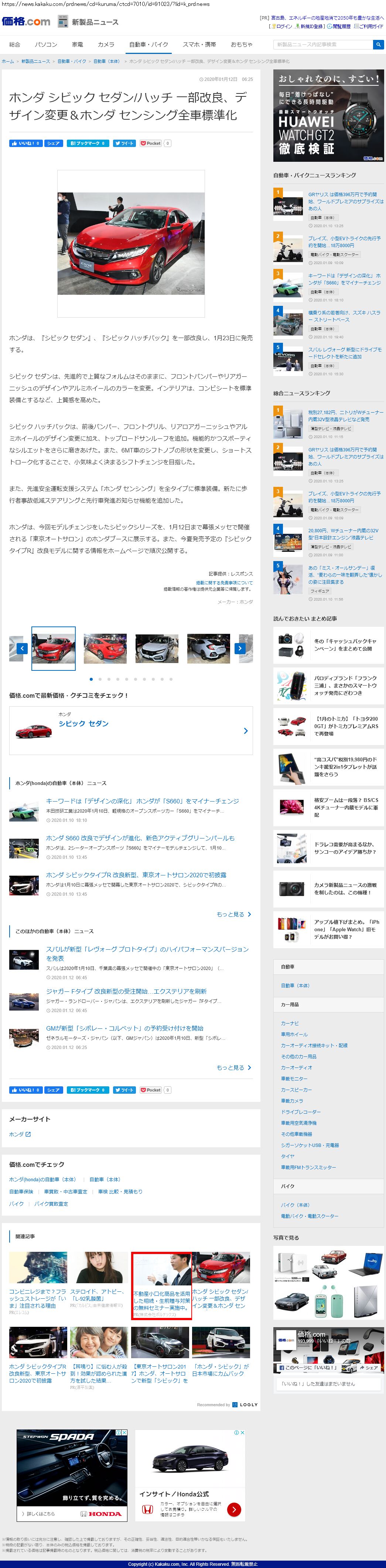386x1568 pixels.
Task: Switch to the カメラ category tab
Action: 106,44
